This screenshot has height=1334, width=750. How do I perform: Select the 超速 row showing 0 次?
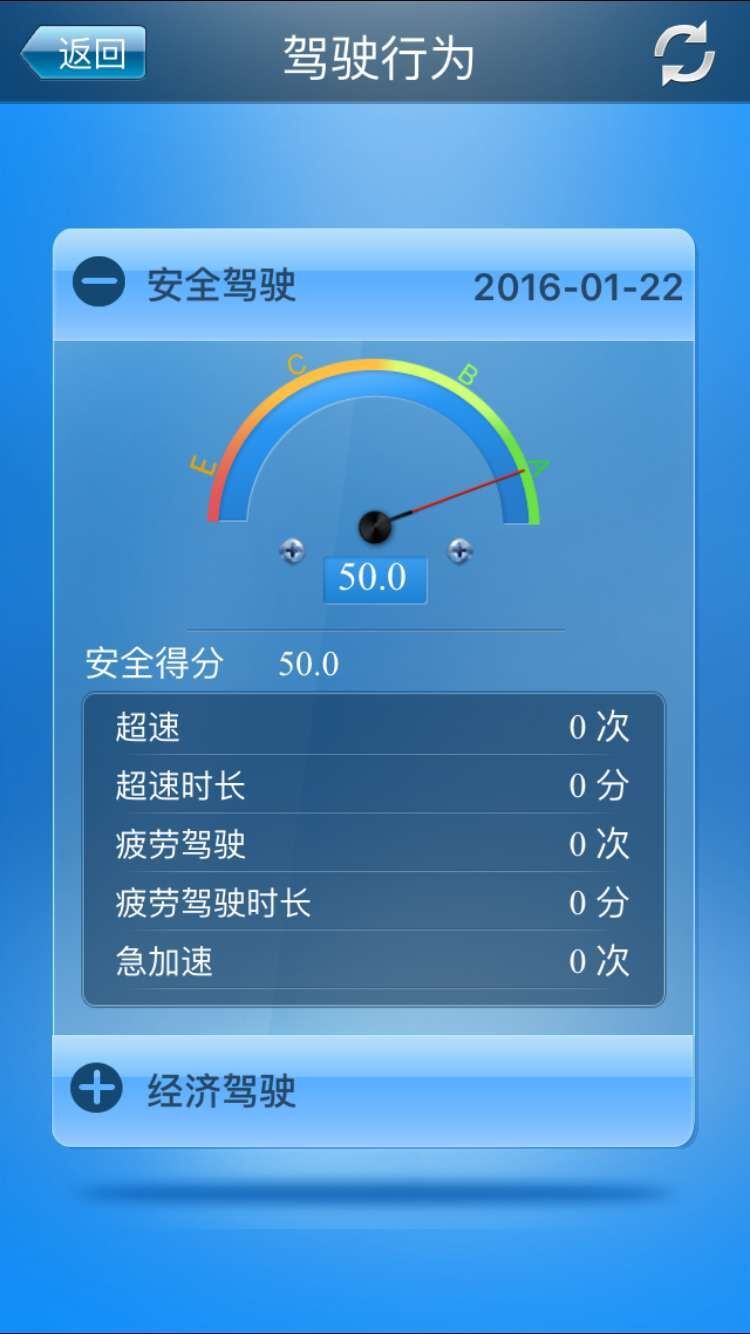click(x=375, y=728)
